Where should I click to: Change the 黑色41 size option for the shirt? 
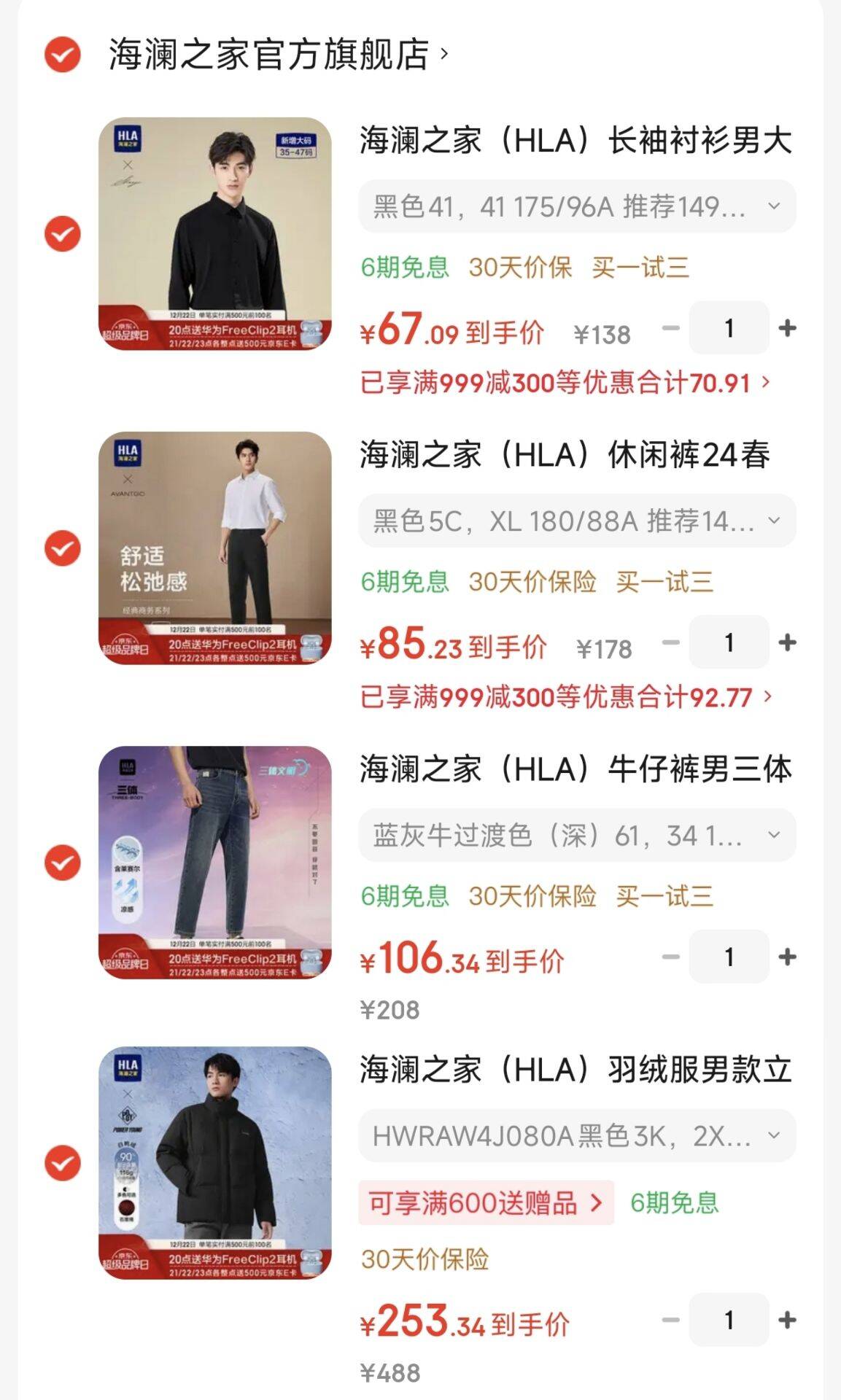pos(576,206)
